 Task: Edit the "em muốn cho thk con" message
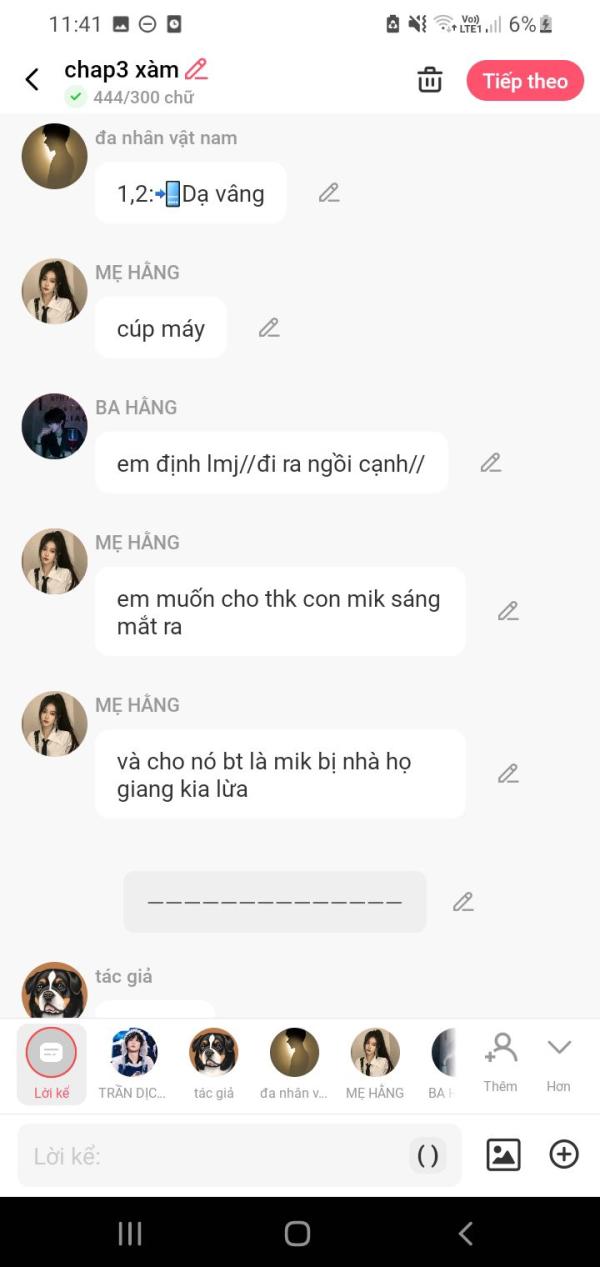[508, 611]
